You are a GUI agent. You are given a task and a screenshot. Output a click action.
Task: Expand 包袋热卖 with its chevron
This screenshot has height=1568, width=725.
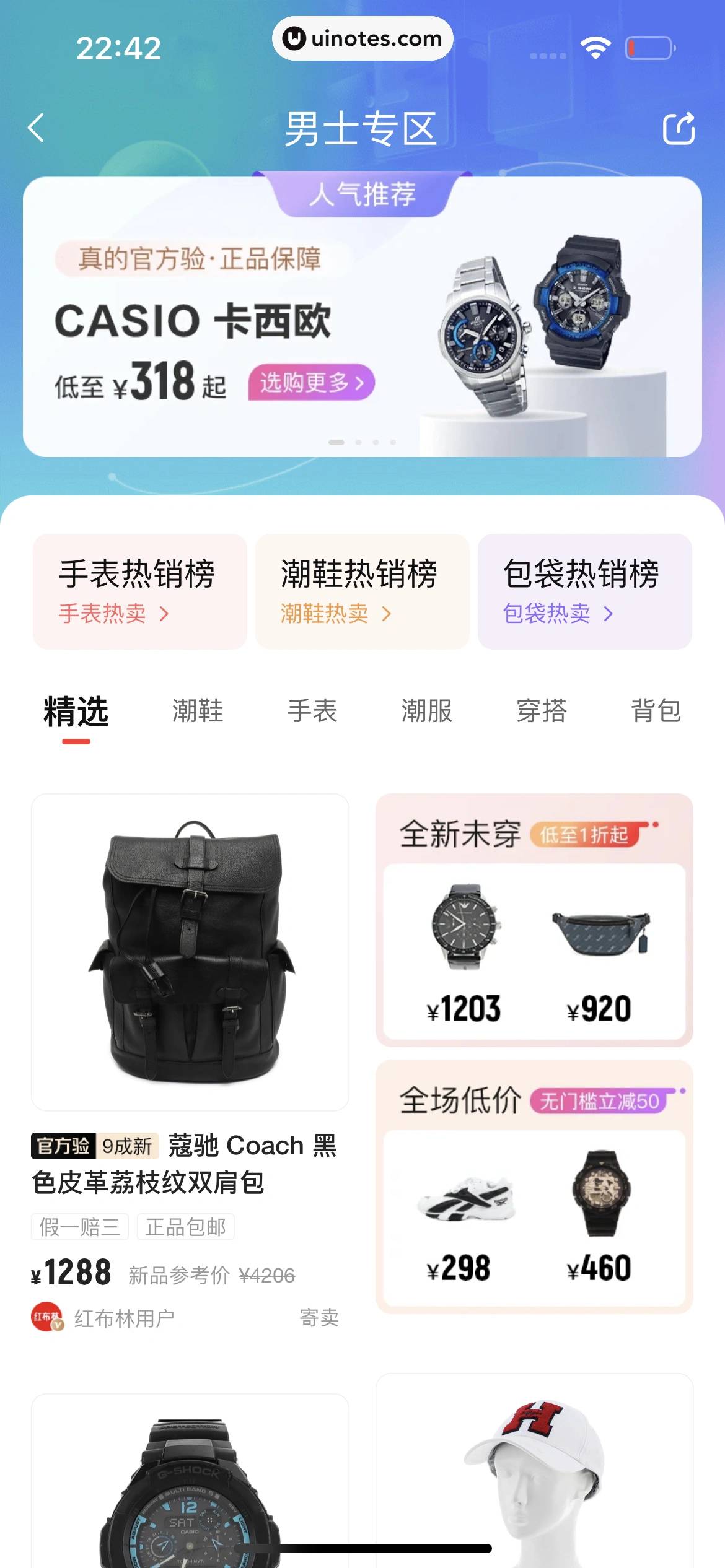(x=557, y=613)
